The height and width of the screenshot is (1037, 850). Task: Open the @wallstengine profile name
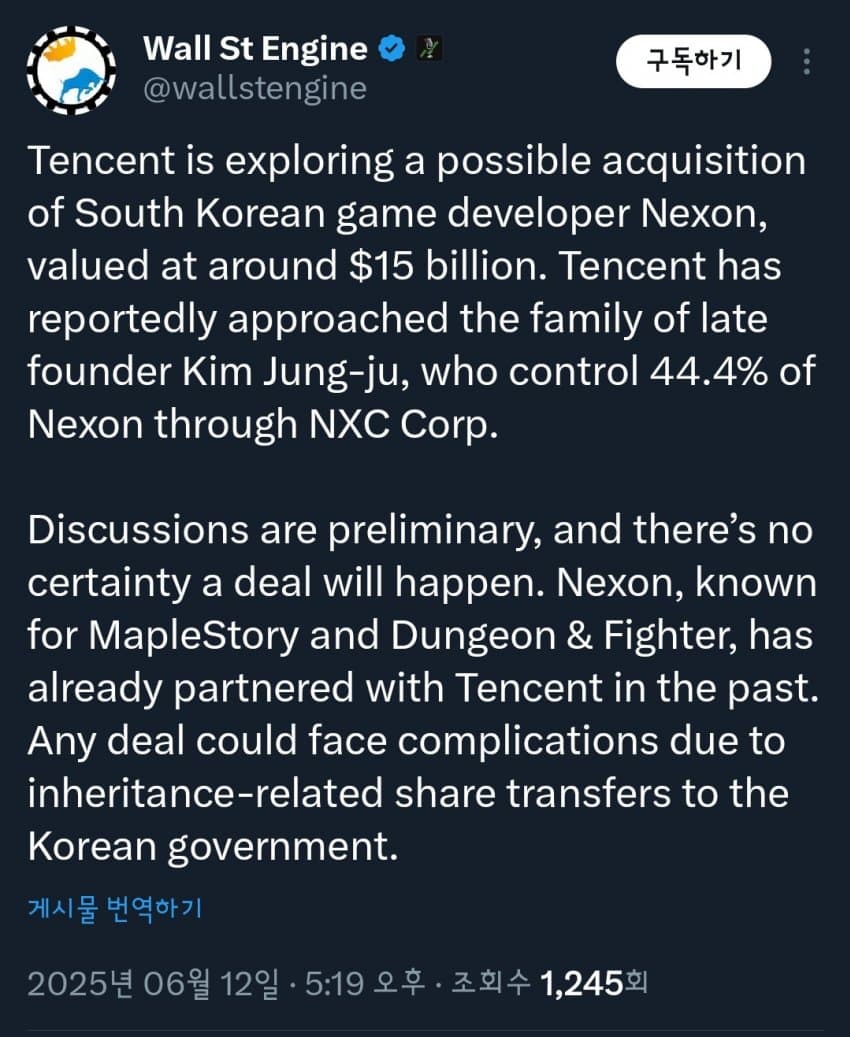pyautogui.click(x=255, y=89)
